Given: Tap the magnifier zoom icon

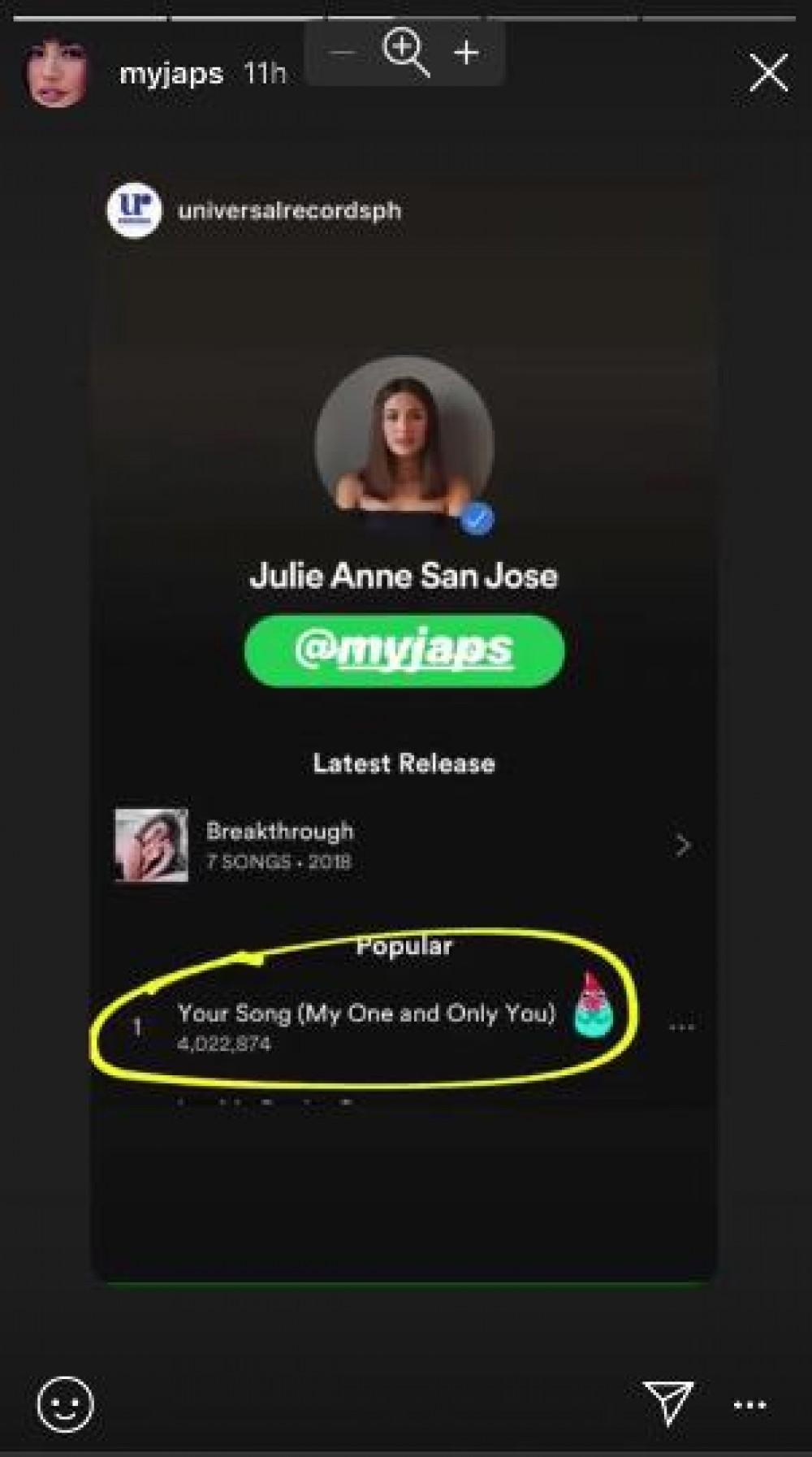Looking at the screenshot, I should pos(404,52).
